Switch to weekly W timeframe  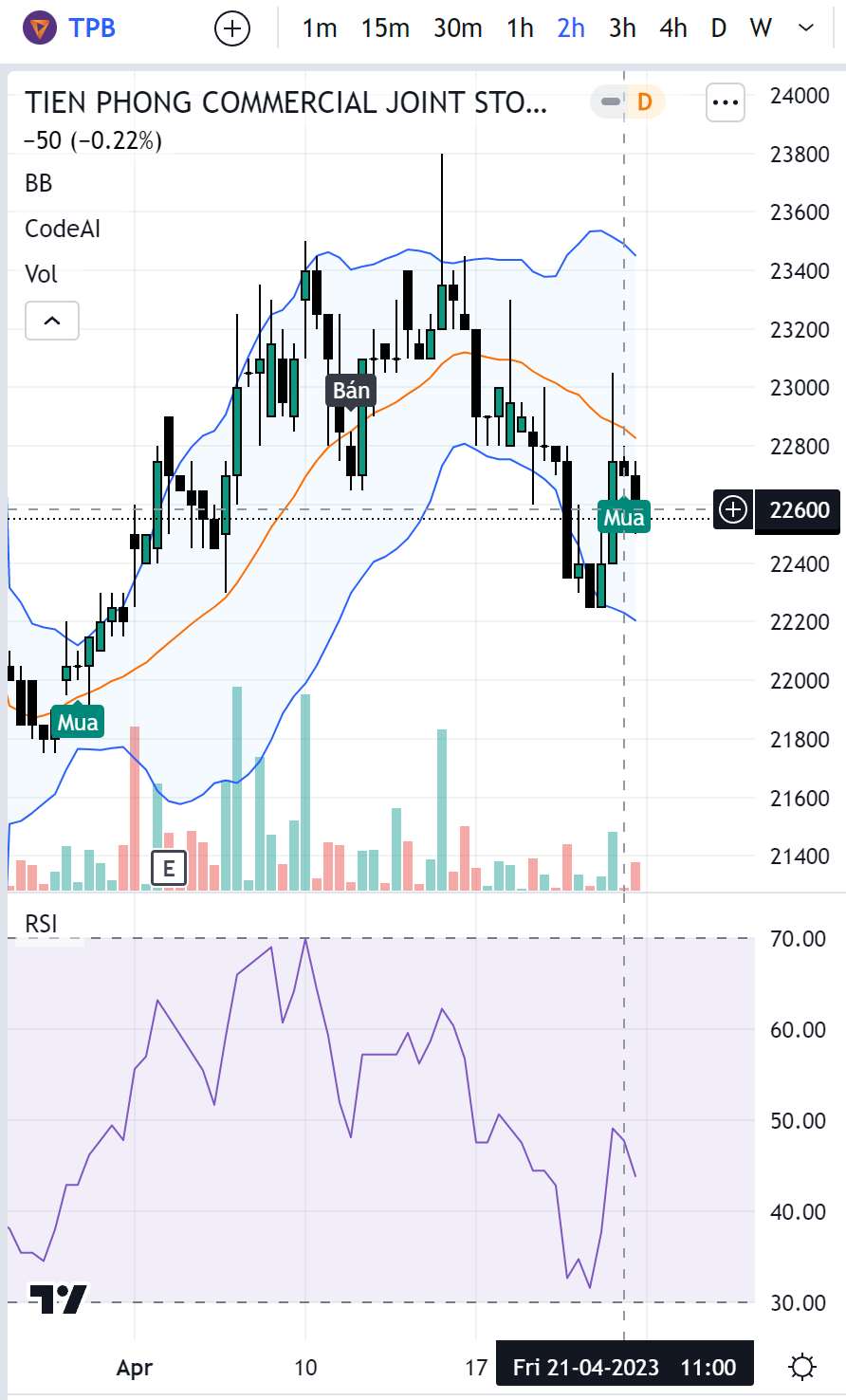pyautogui.click(x=761, y=28)
